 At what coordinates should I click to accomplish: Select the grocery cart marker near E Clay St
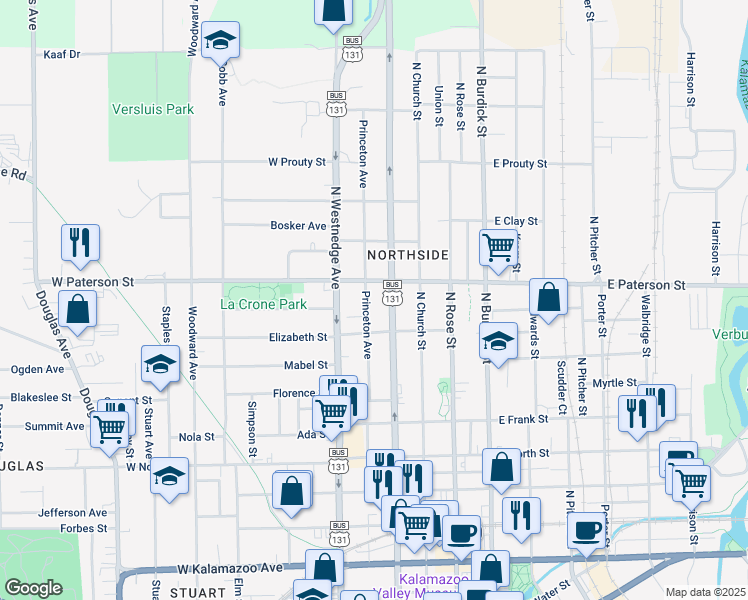pyautogui.click(x=498, y=246)
